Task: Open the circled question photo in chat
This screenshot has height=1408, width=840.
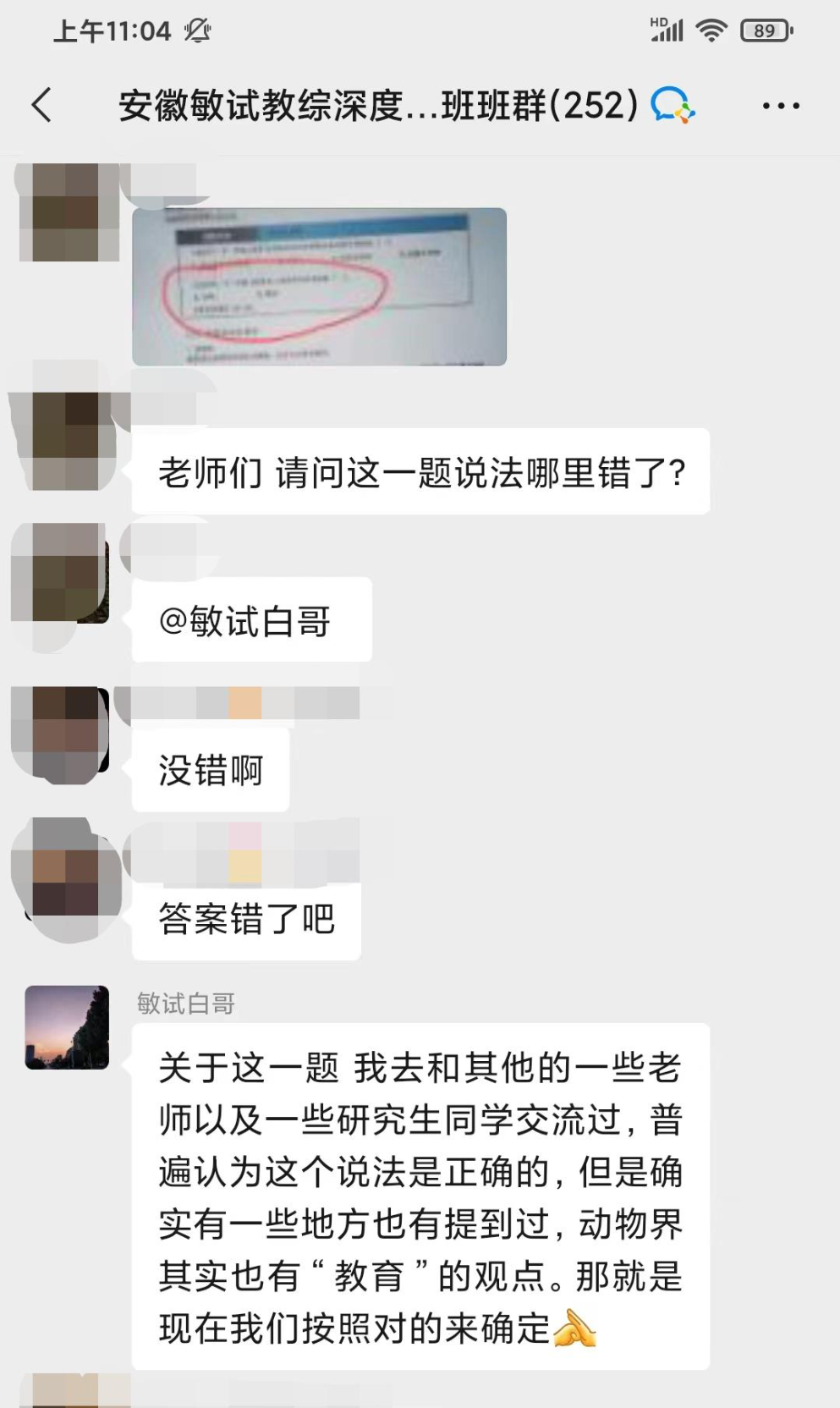Action: click(319, 287)
